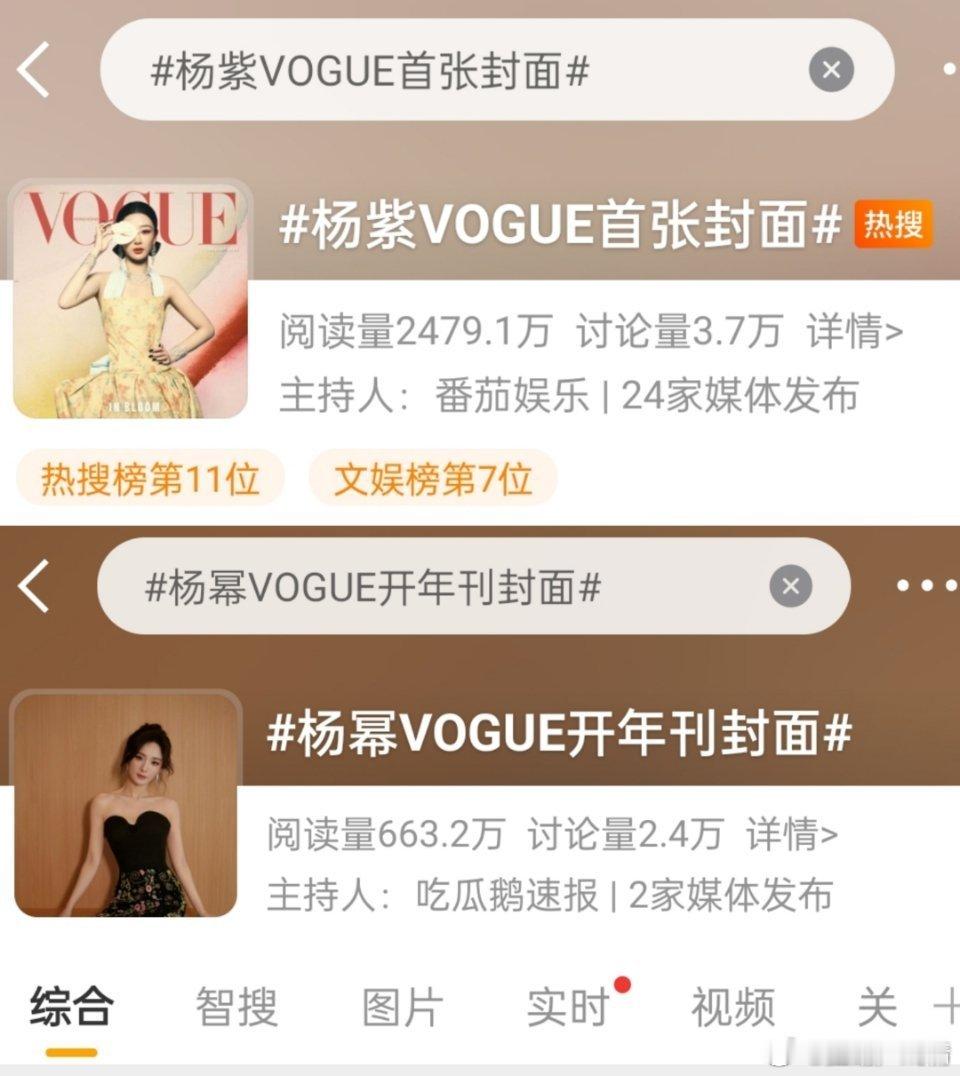
Task: View 文娱榜第7位 ranking
Action: pyautogui.click(x=430, y=479)
